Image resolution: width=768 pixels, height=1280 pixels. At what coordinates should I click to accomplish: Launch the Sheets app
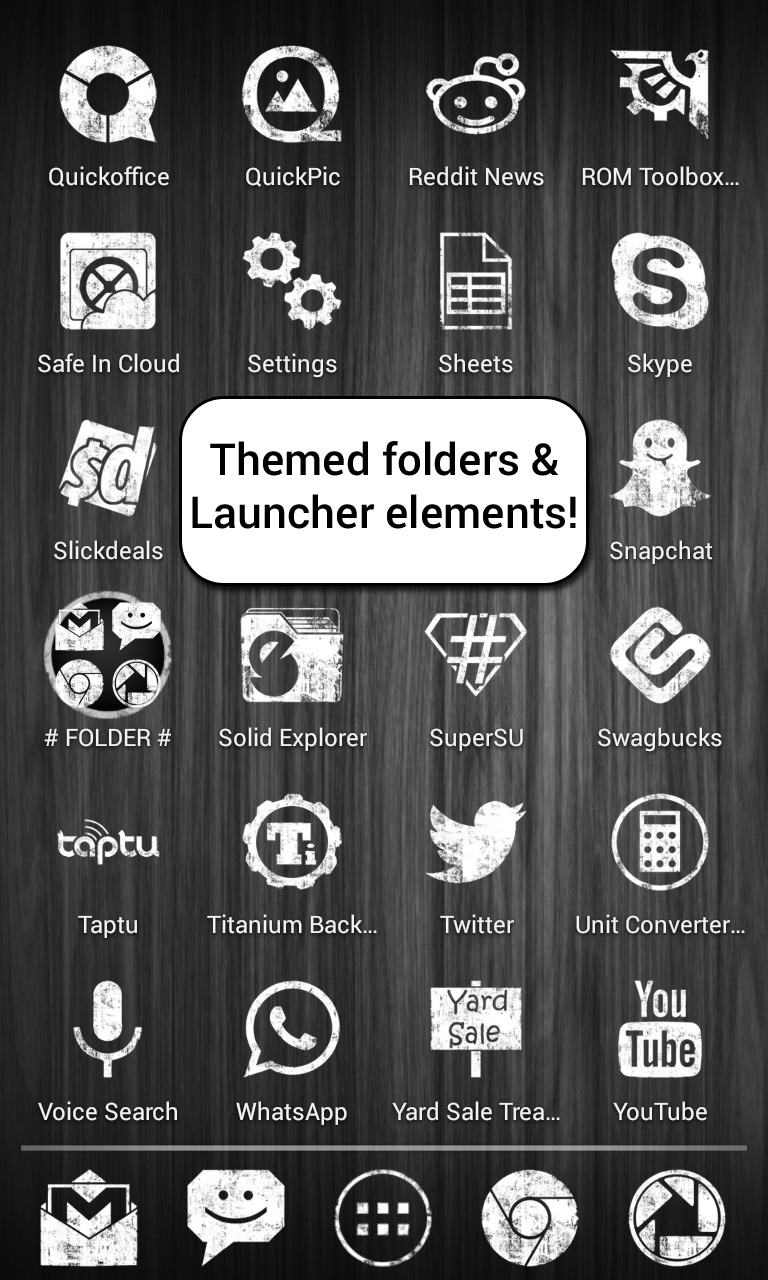point(476,282)
